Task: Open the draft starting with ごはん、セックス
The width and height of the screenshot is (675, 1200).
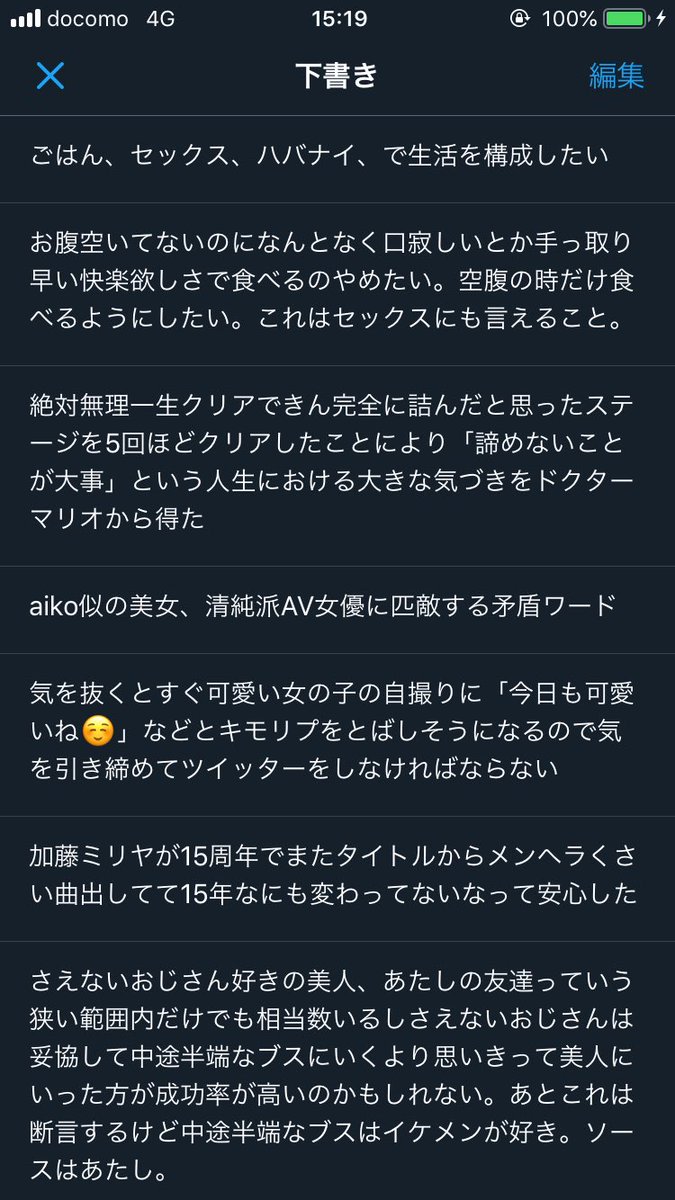Action: pos(337,158)
